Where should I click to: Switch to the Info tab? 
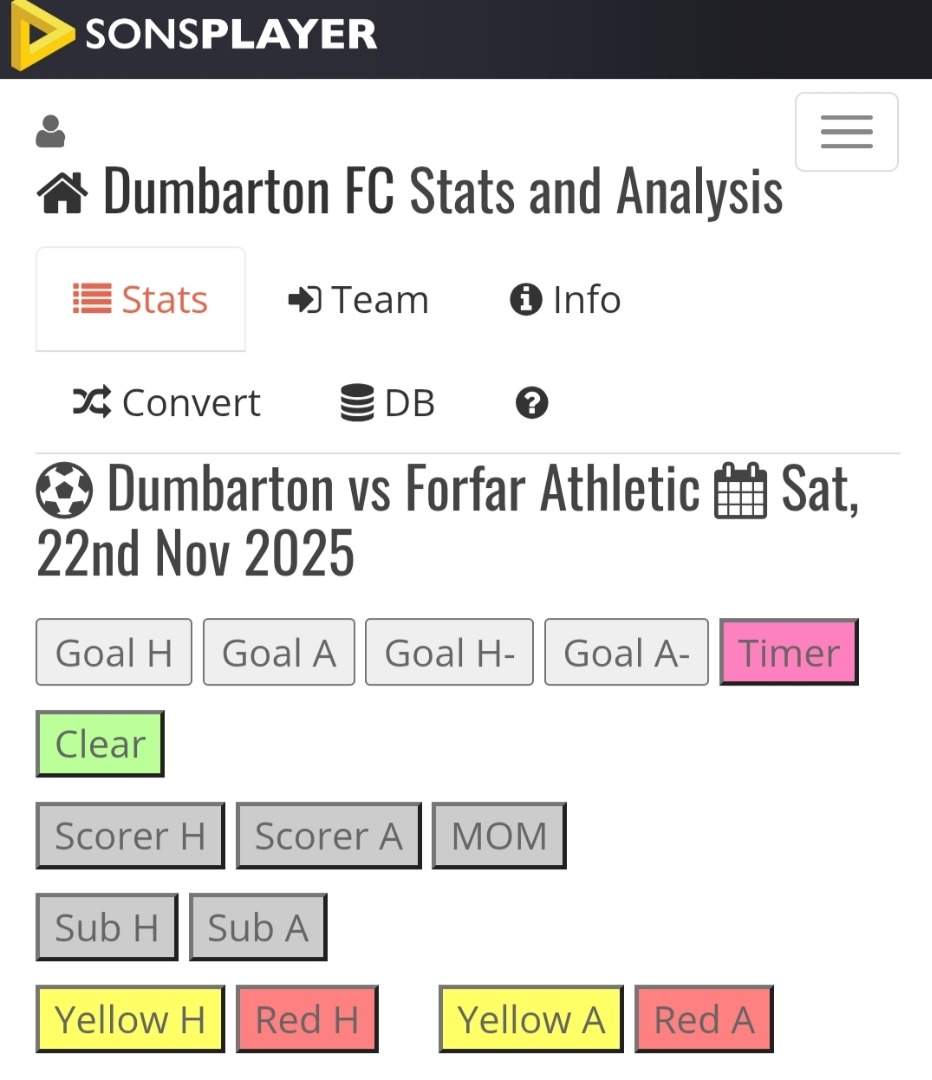point(565,300)
